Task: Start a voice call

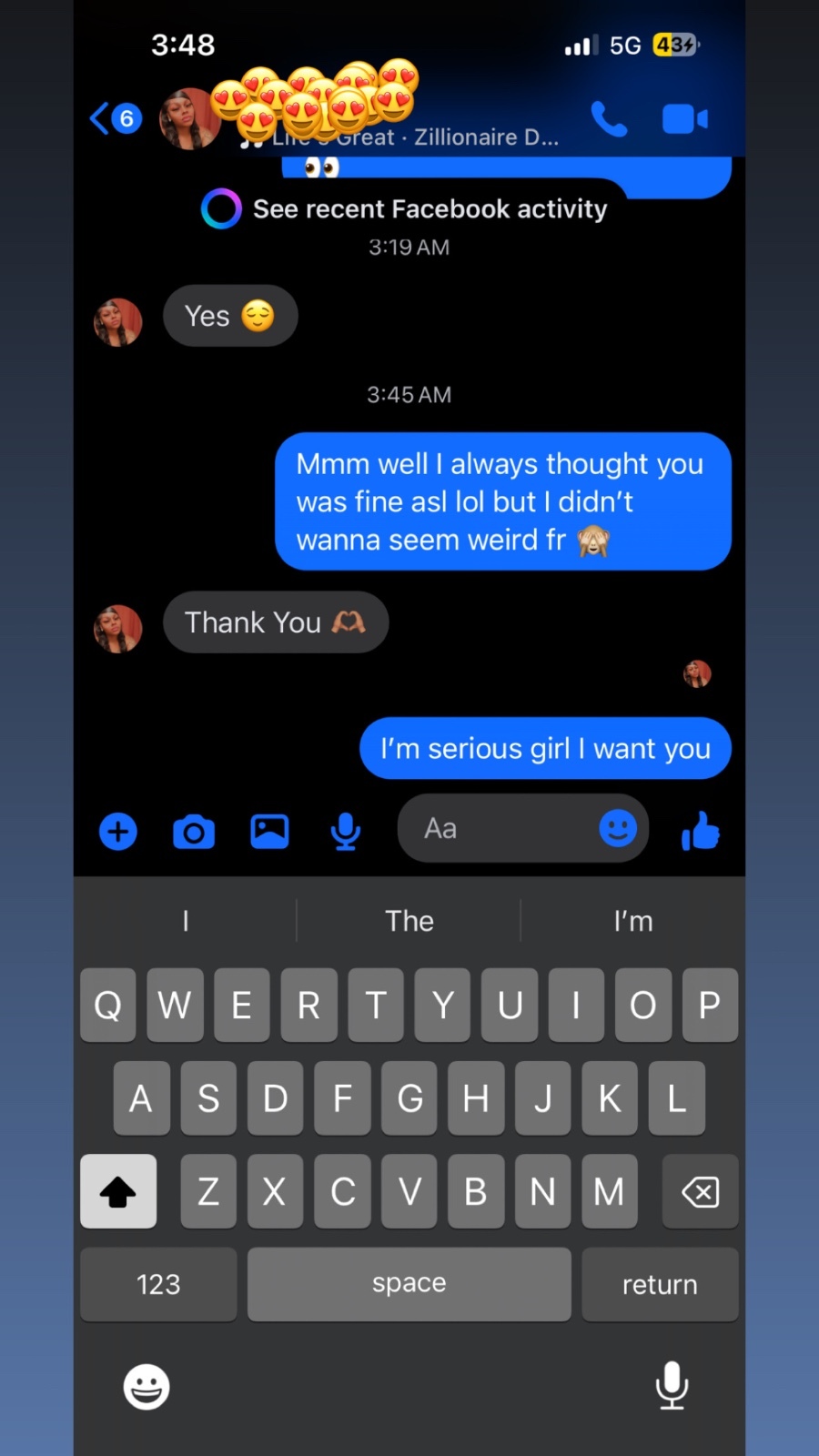Action: pyautogui.click(x=609, y=119)
